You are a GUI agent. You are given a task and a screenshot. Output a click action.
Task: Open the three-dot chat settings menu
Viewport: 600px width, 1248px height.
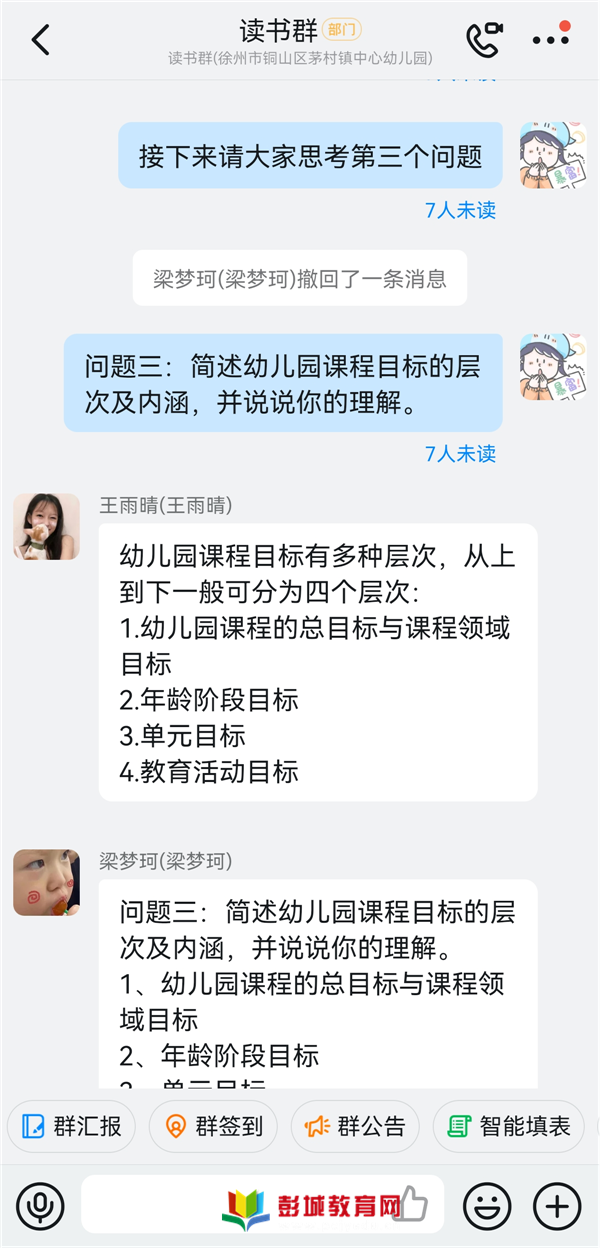550,40
